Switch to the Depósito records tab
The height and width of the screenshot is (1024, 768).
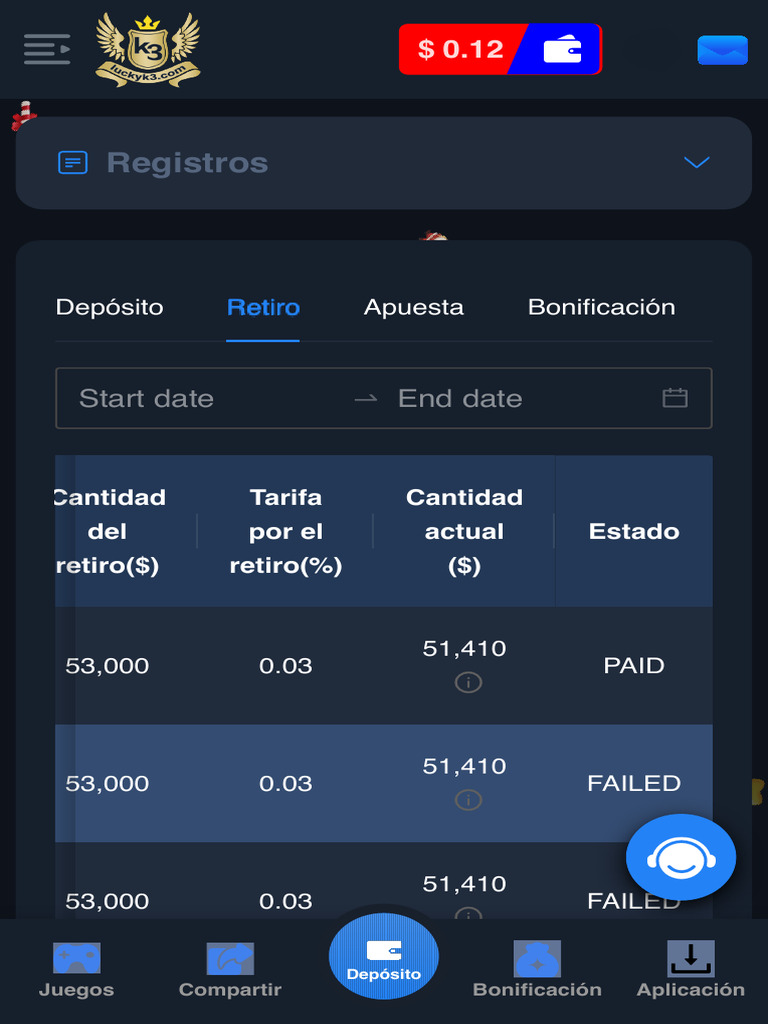pos(109,307)
